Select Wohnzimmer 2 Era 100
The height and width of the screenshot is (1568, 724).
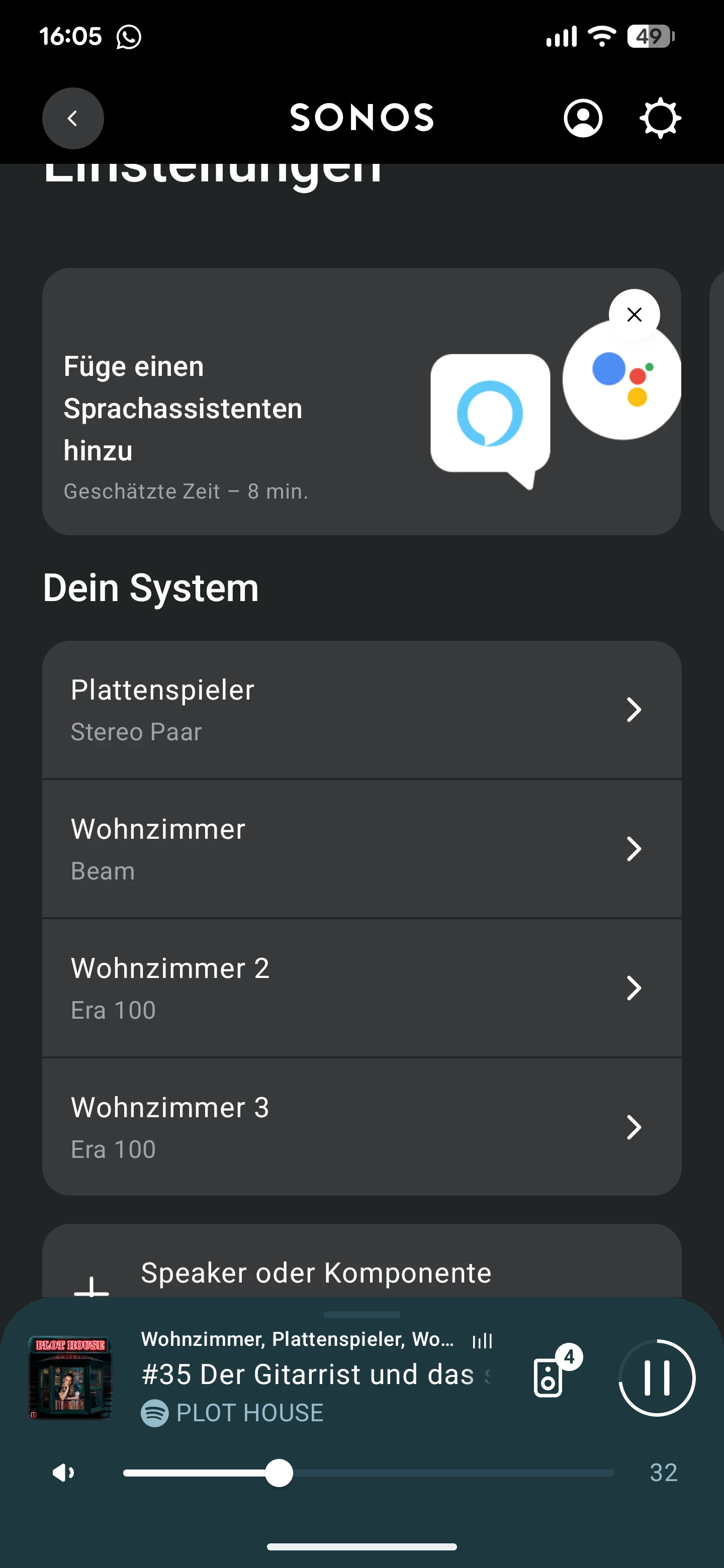tap(361, 988)
